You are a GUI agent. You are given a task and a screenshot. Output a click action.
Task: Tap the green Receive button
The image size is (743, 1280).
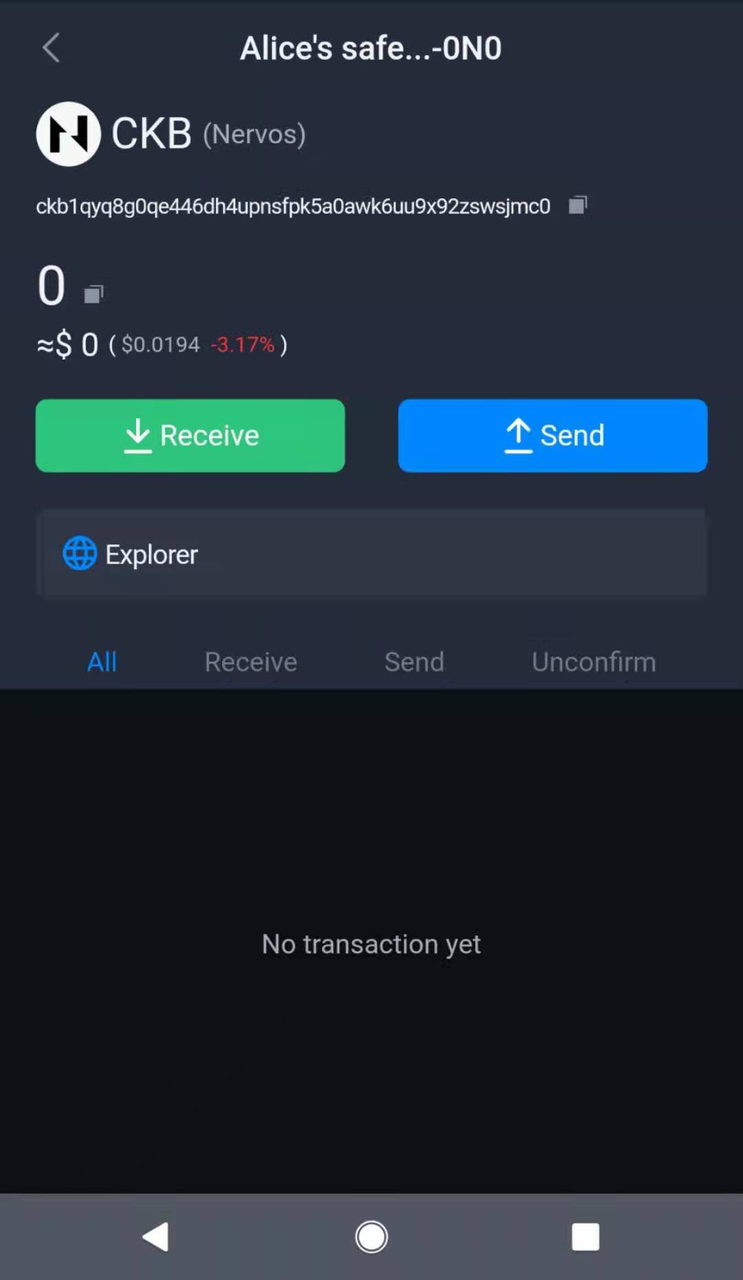190,436
